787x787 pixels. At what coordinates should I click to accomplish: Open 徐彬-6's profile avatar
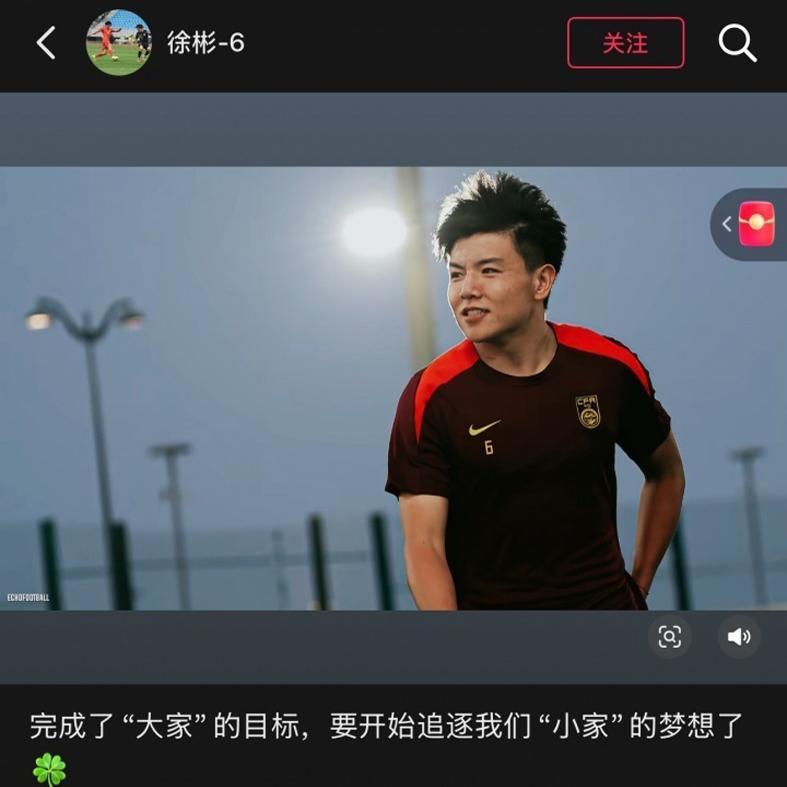coord(118,43)
